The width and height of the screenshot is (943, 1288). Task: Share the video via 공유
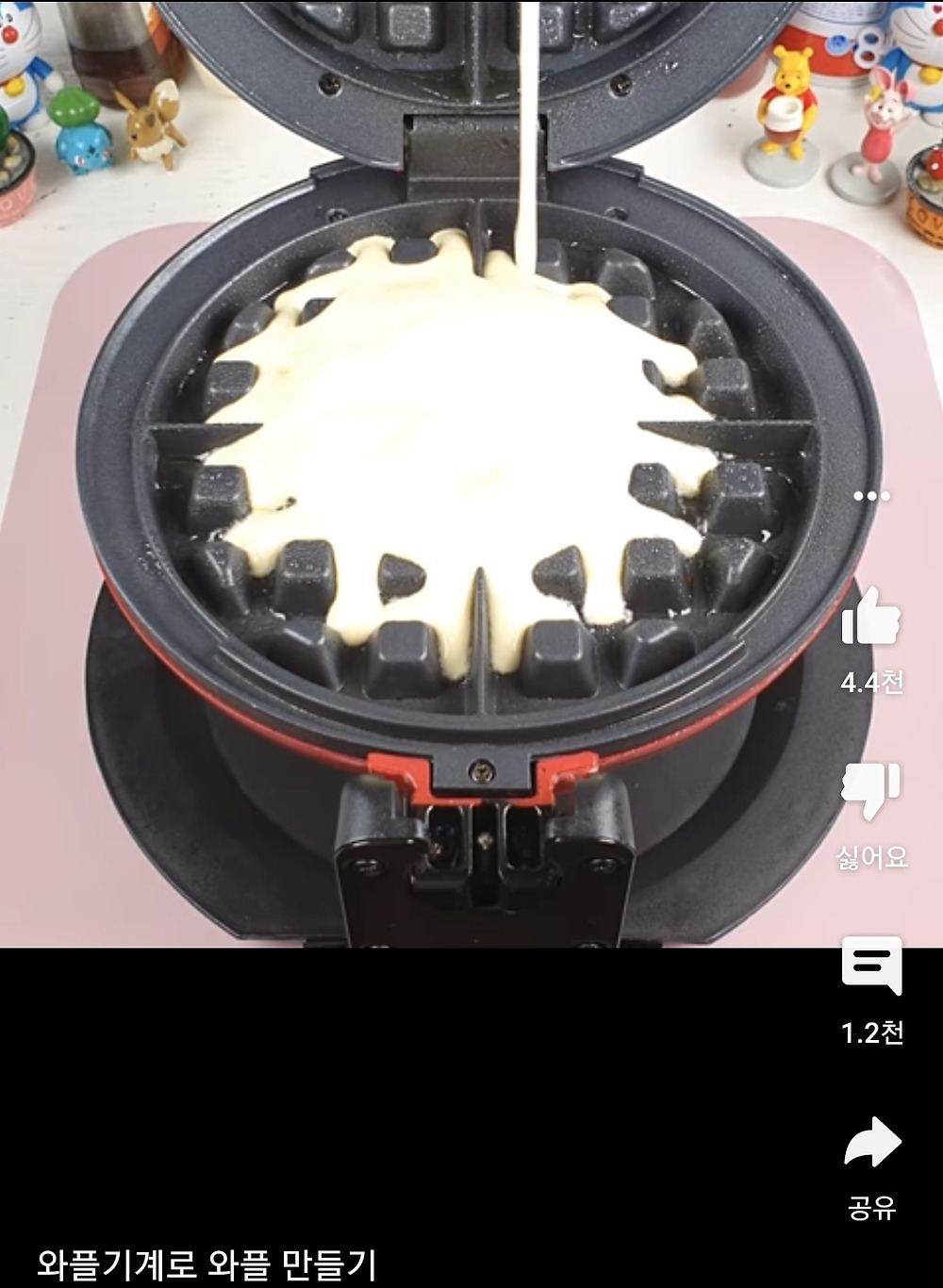coord(871,1143)
